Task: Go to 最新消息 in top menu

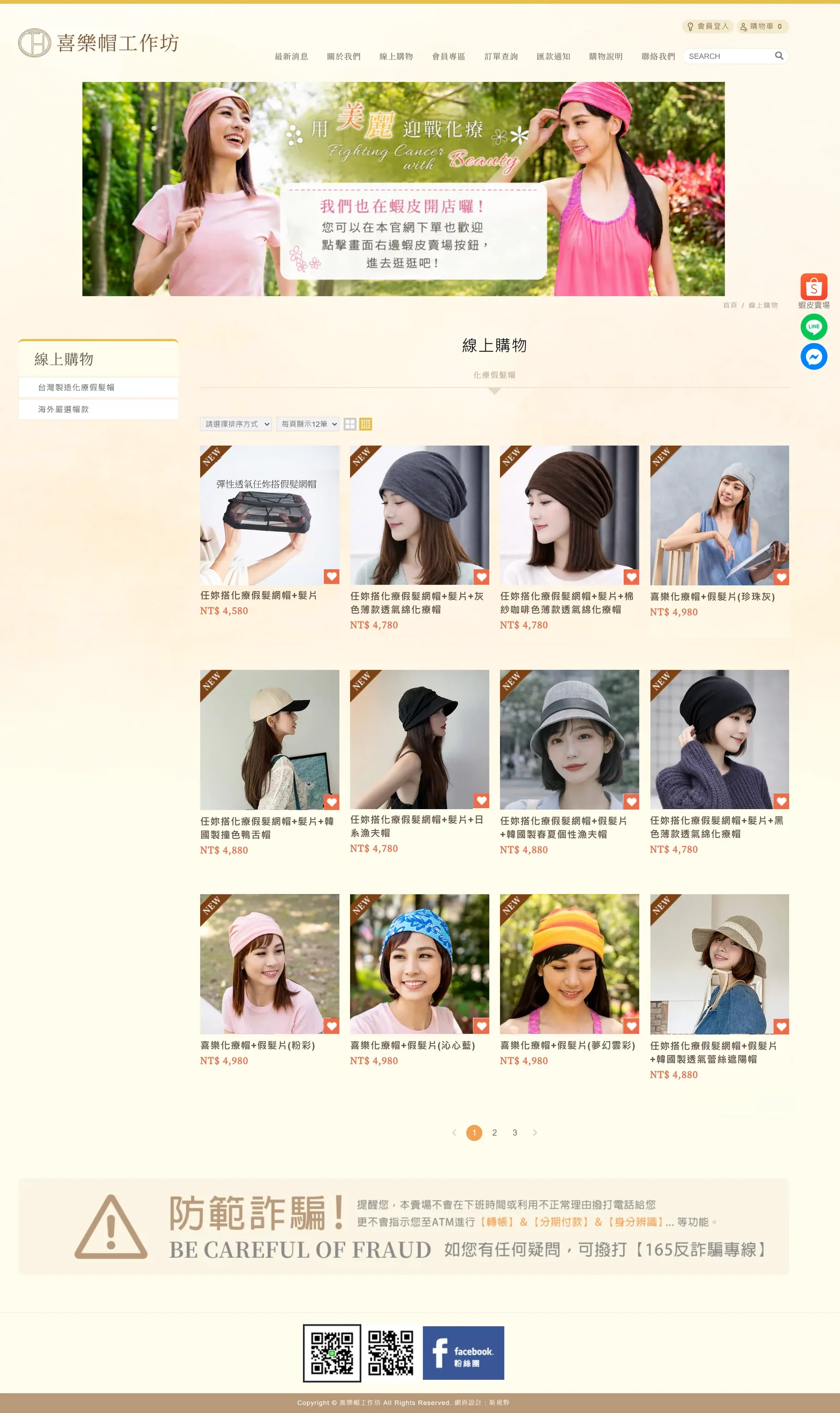Action: click(x=292, y=57)
